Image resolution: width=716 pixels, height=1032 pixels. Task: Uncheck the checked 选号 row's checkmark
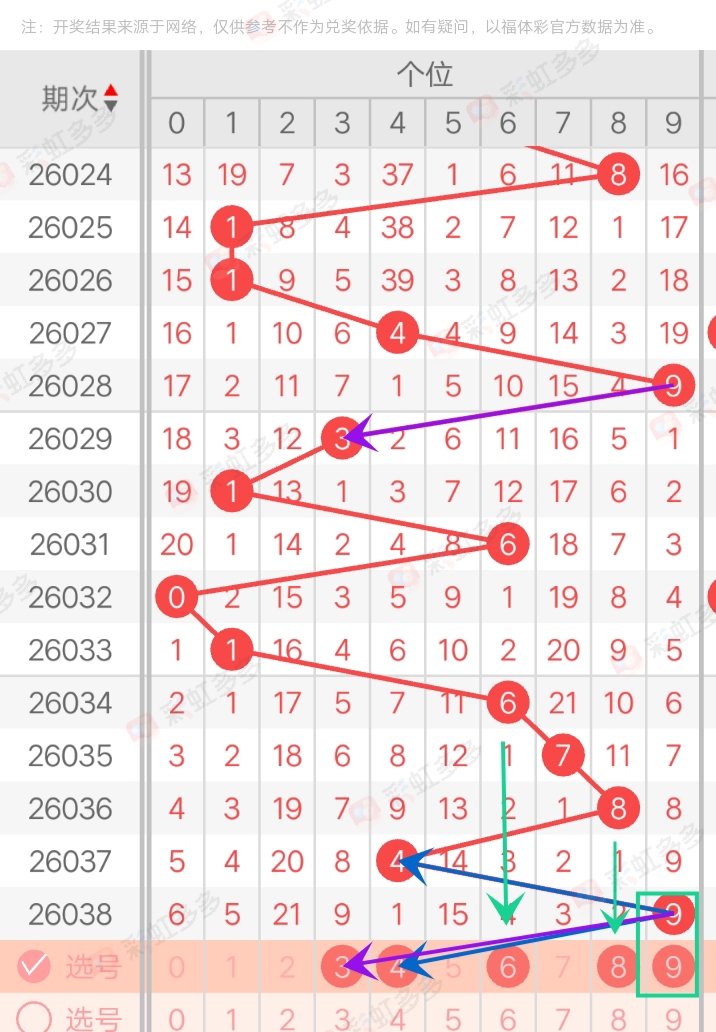point(34,966)
